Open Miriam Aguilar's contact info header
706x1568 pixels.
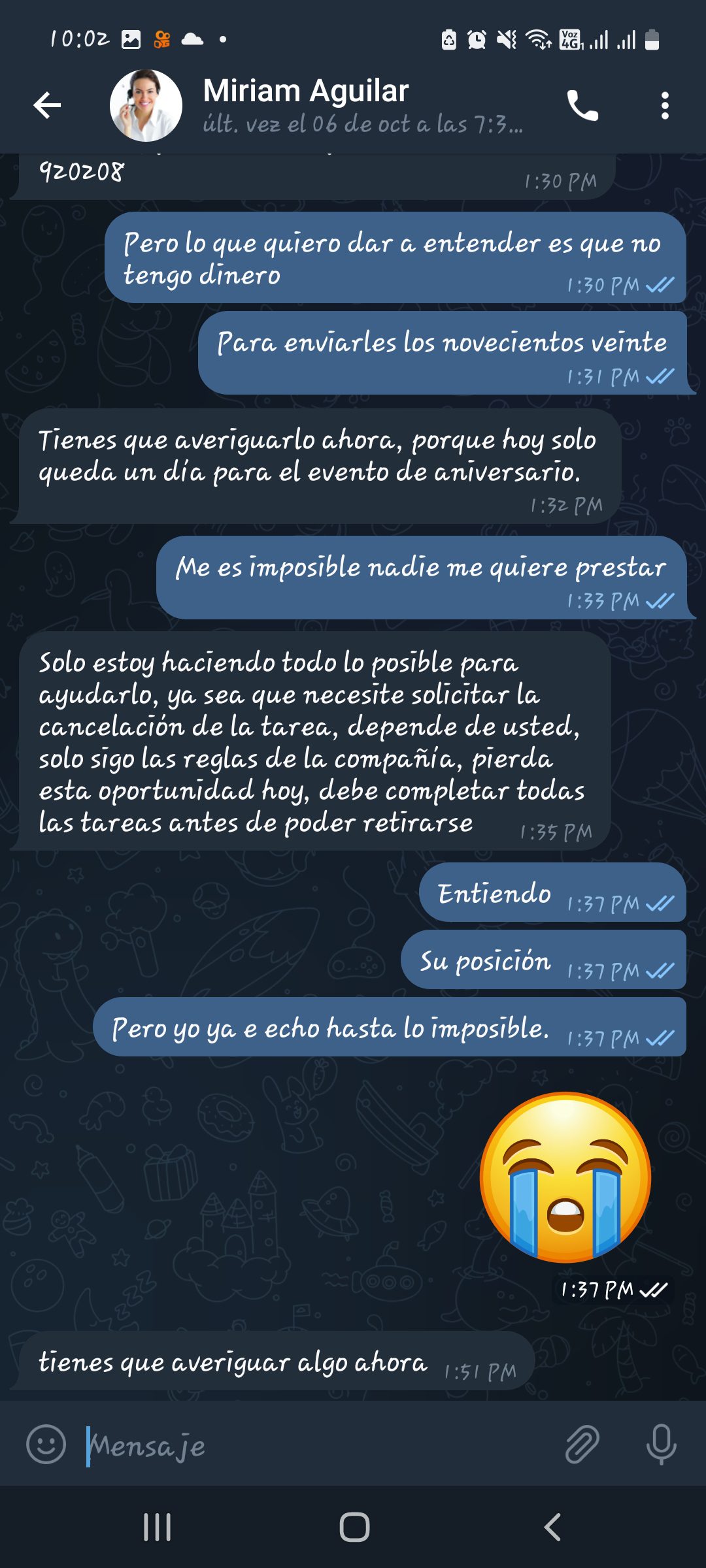(363, 105)
